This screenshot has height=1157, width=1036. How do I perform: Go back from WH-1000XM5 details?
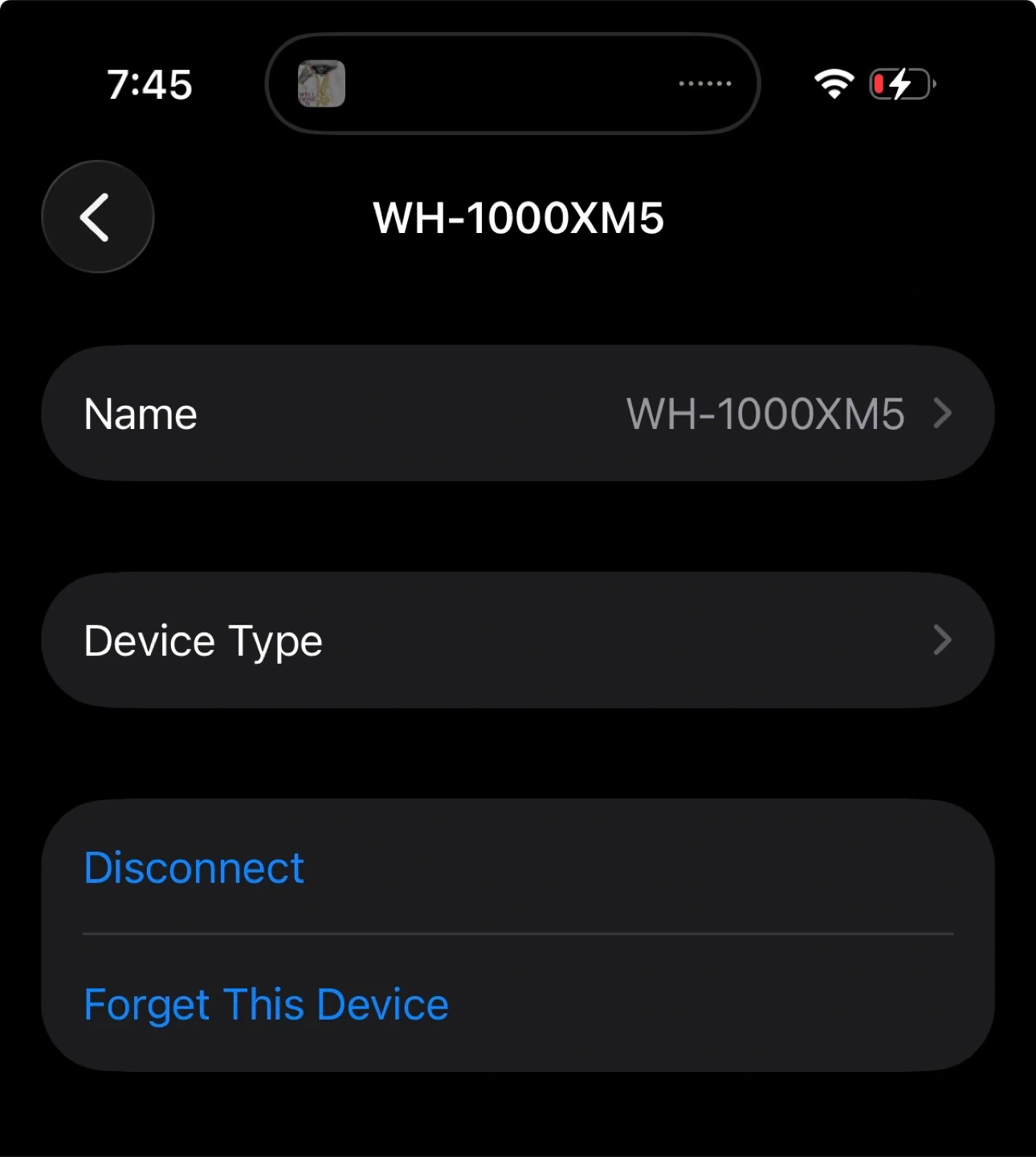tap(97, 217)
